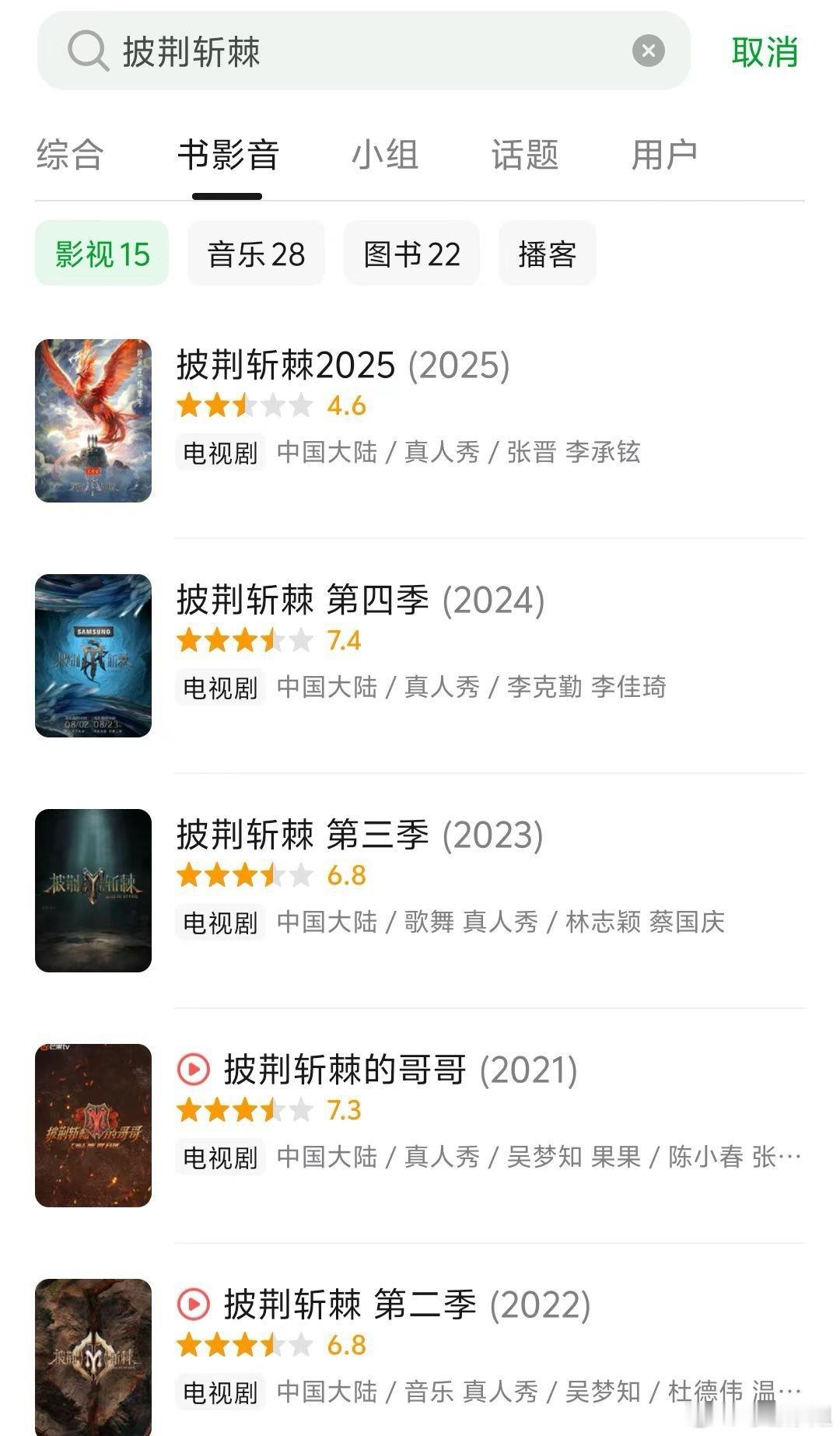
Task: Tap the search field containing 披荆斩棘
Action: 350,52
